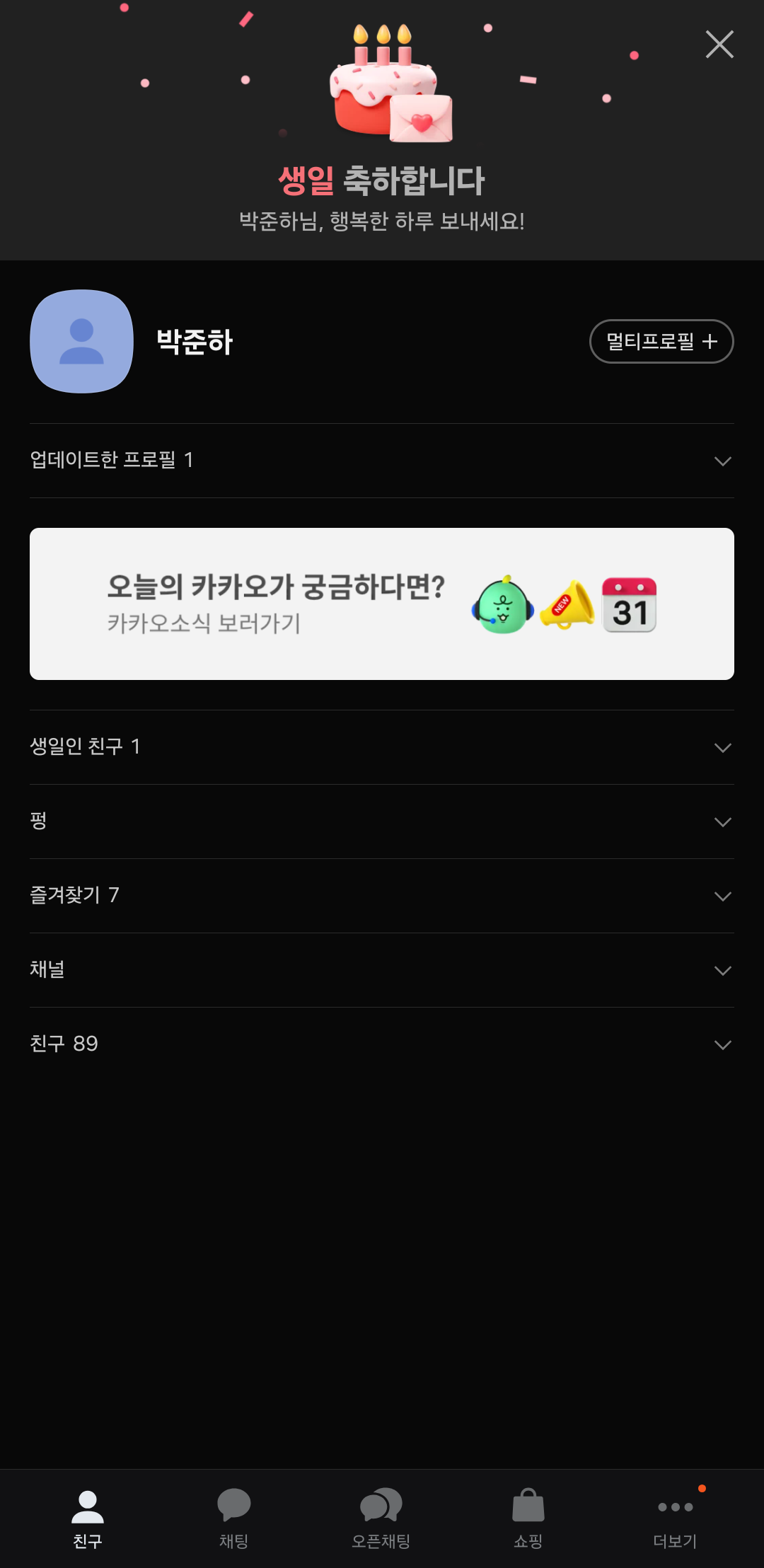Dismiss the birthday greeting banner
Image resolution: width=764 pixels, height=1568 pixels.
[719, 45]
